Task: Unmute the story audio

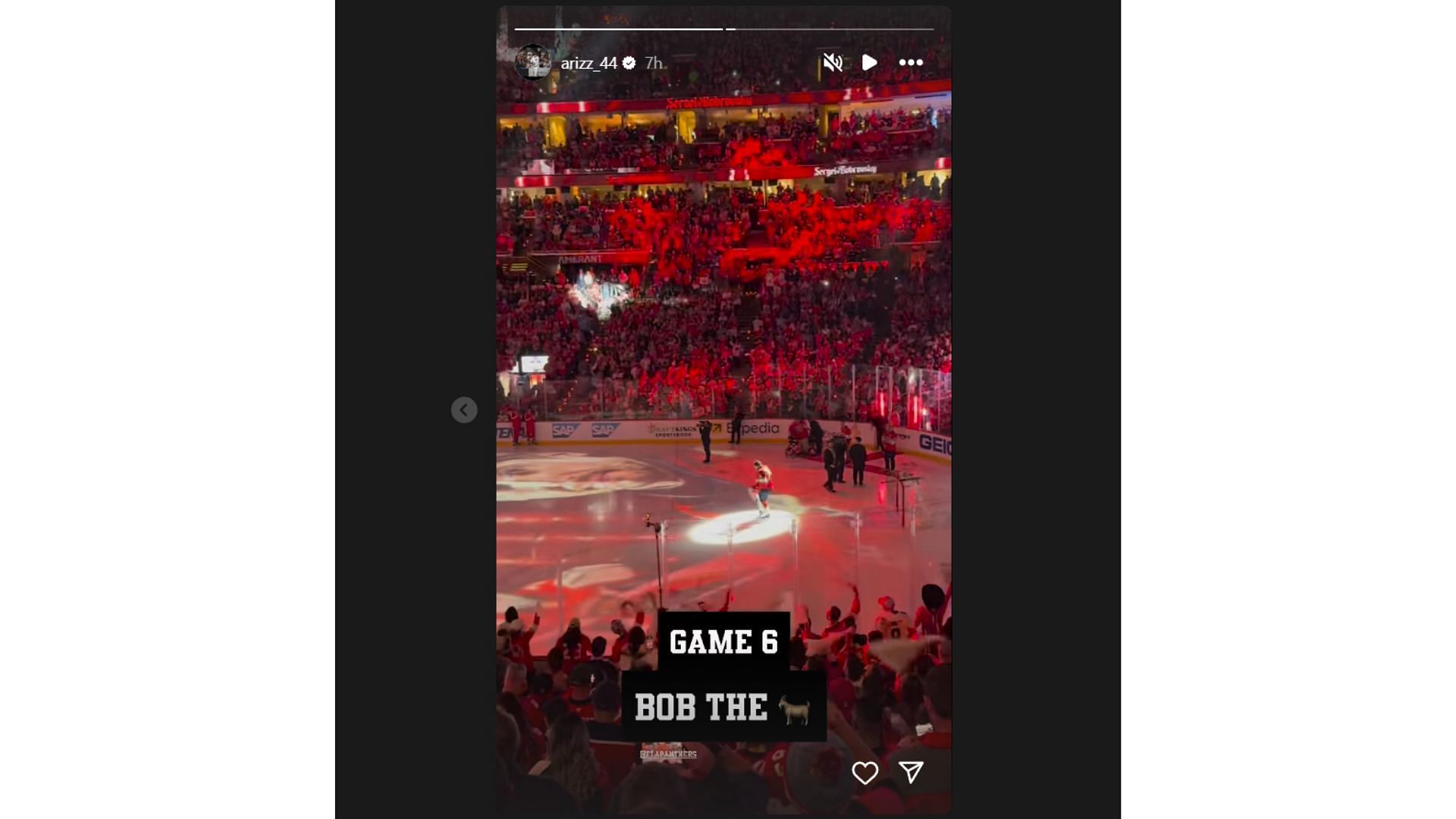Action: pos(833,62)
